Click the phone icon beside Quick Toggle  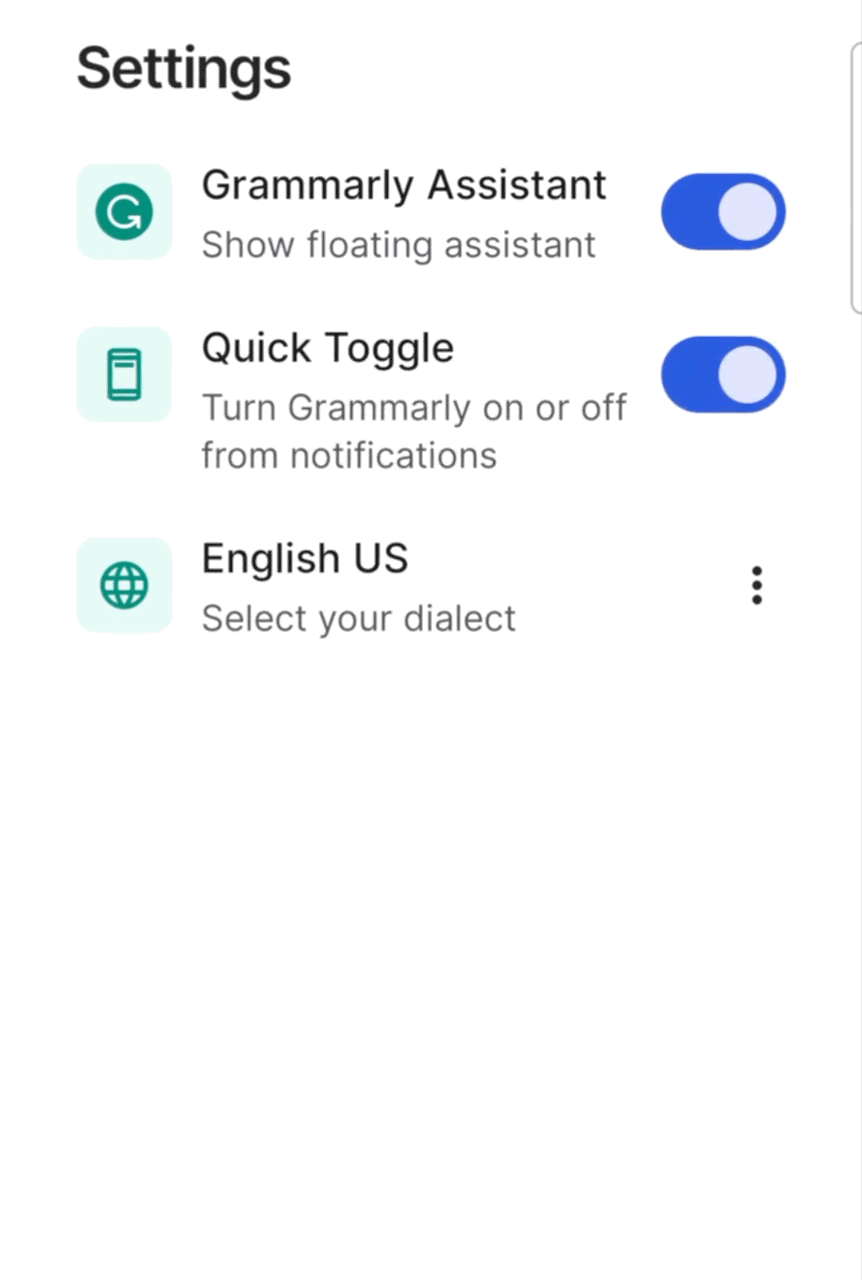(124, 374)
